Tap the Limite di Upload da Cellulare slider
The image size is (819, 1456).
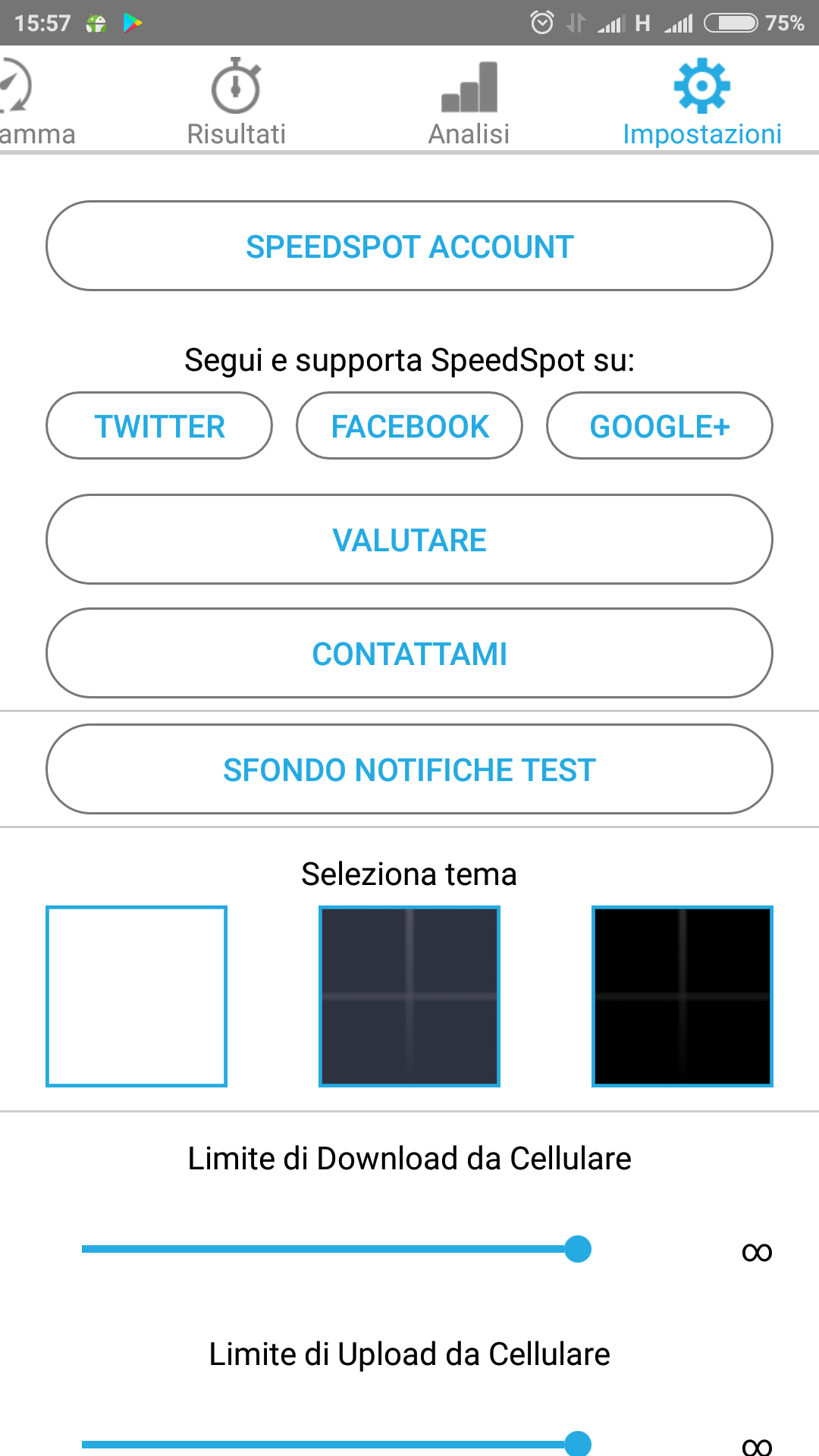[337, 1444]
